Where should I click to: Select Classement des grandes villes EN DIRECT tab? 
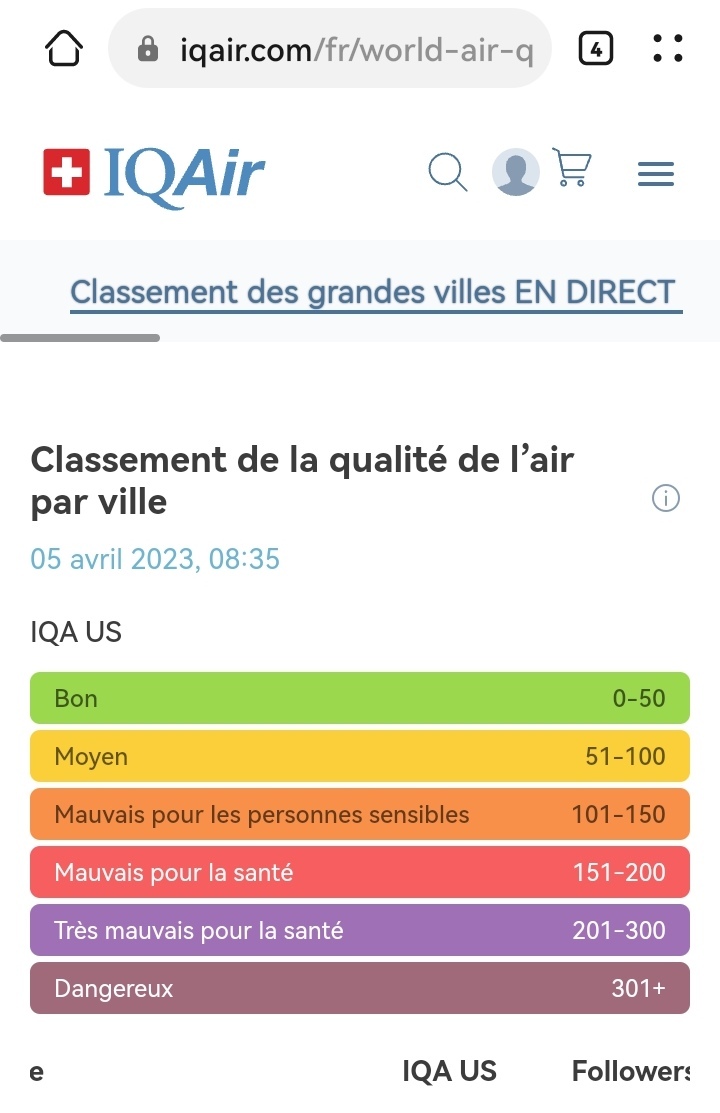tap(373, 292)
